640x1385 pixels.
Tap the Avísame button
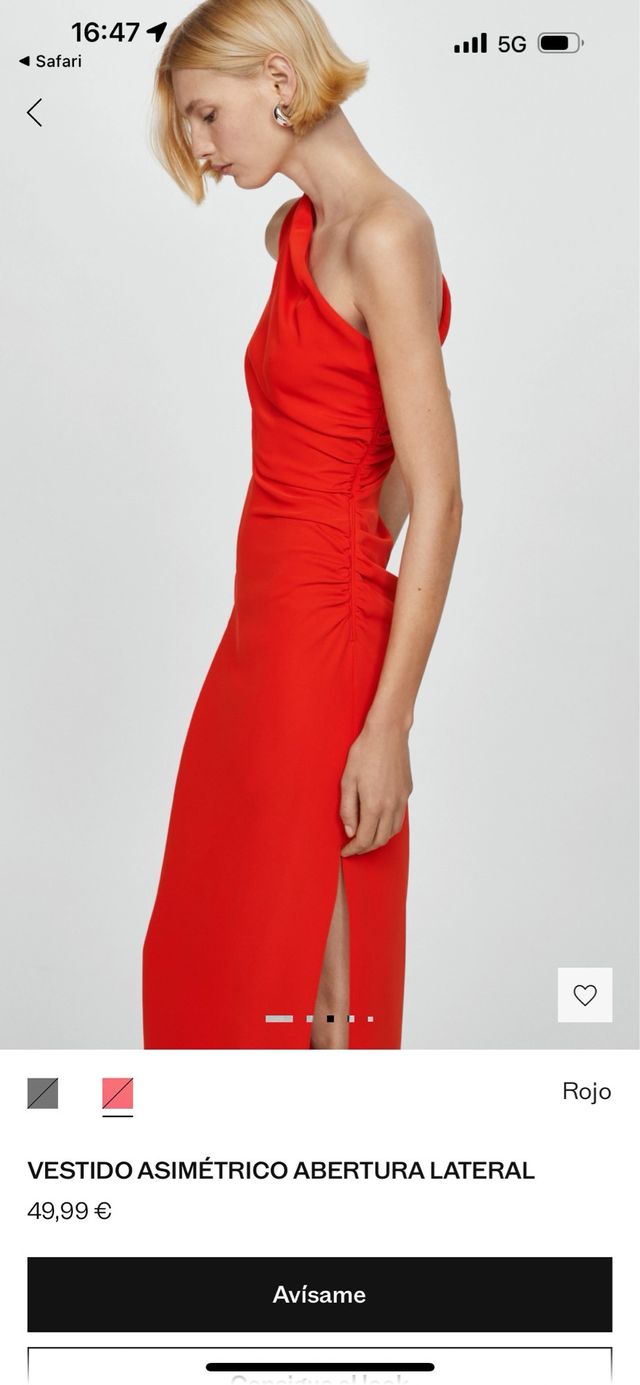(320, 1294)
